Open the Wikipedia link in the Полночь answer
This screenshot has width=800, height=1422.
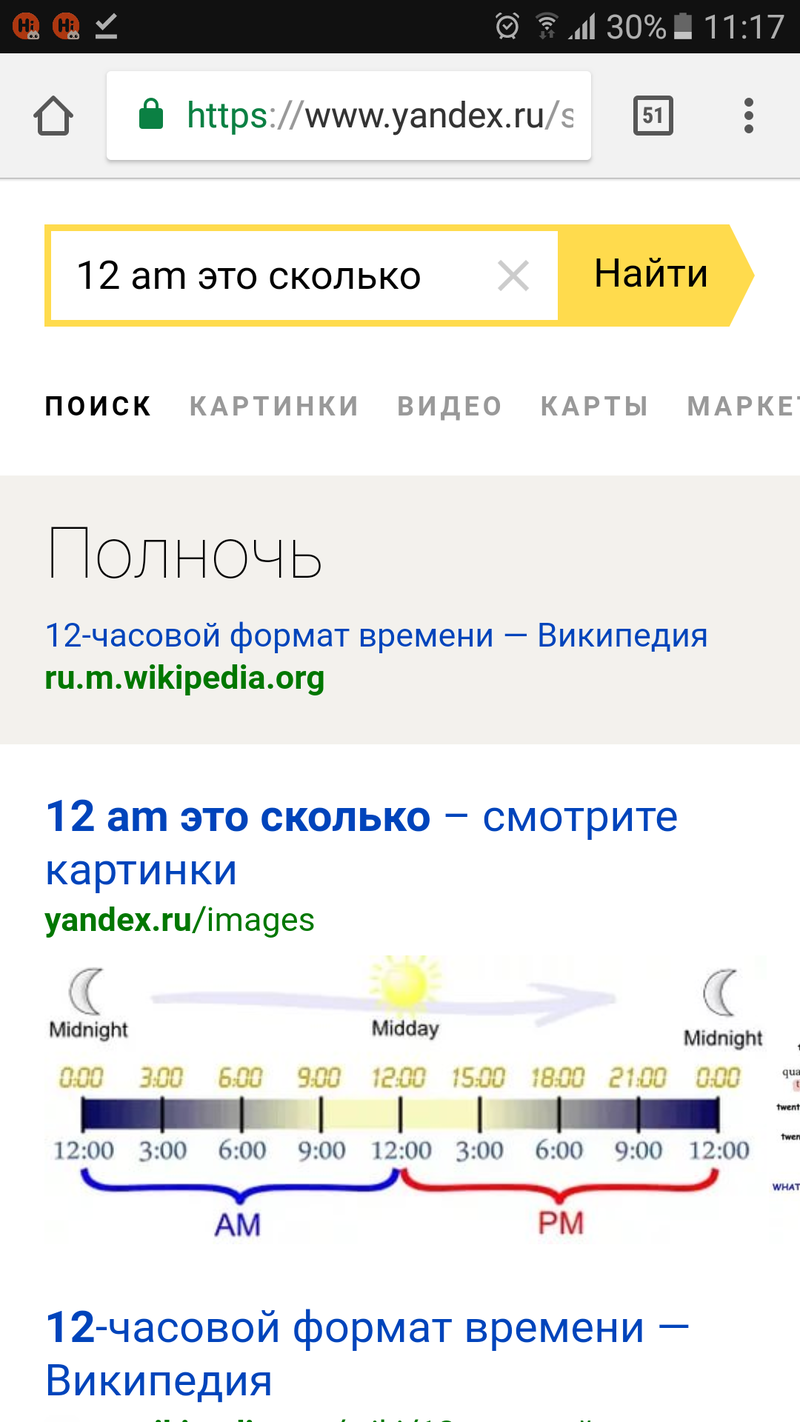[376, 635]
